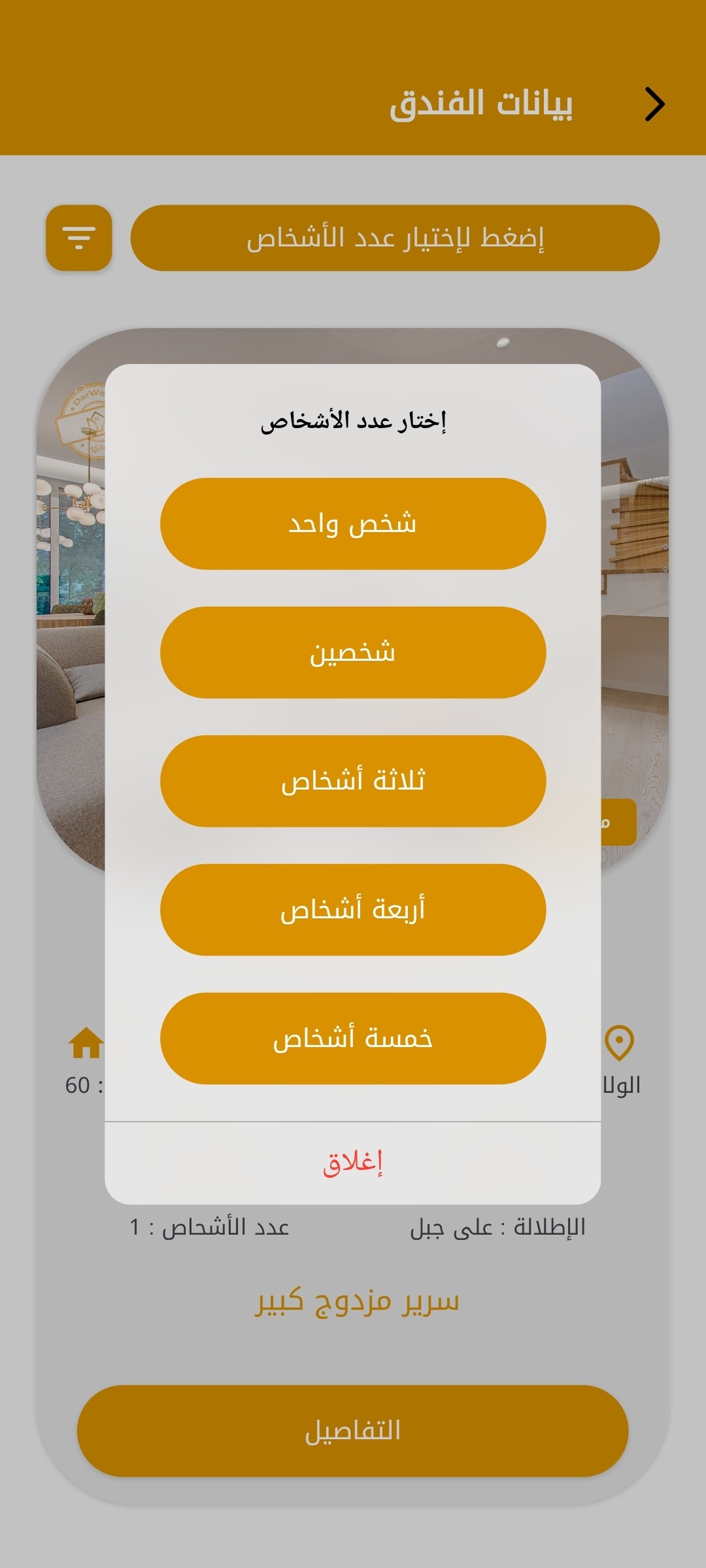Tap إضغط لإختيار عدد الأشخاص button
The width and height of the screenshot is (706, 1568).
395,238
